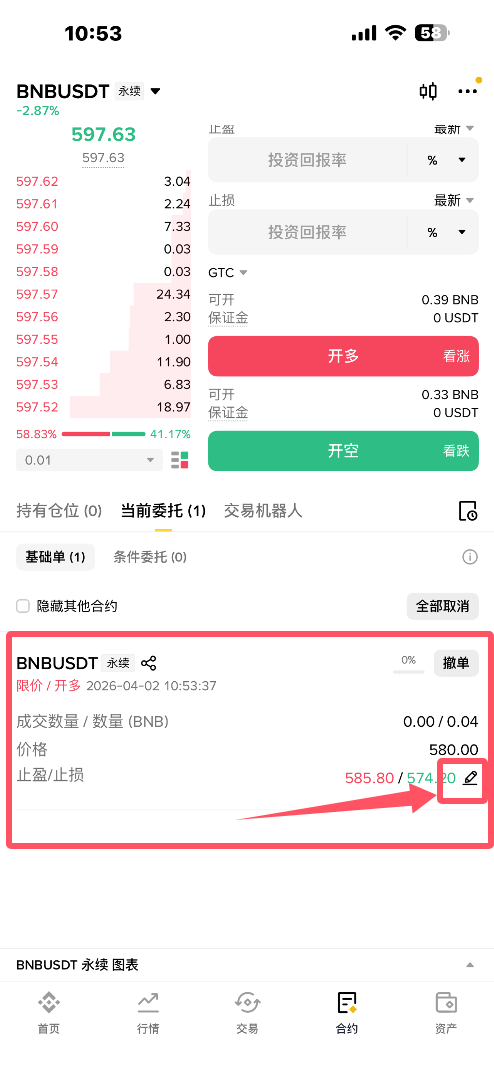Edit the take-profit/stop-loss with pencil icon
Screen dimensions: 494x1073
point(469,777)
